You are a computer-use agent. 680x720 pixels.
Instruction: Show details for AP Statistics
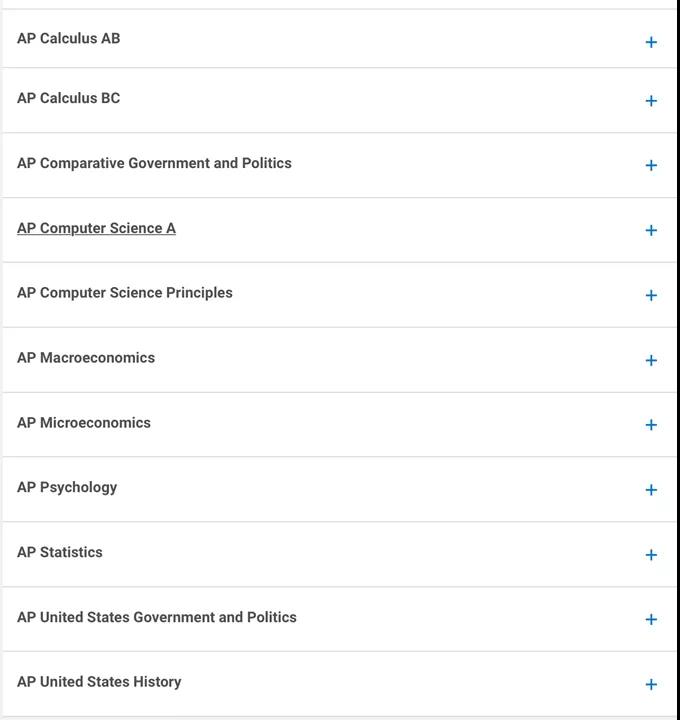tap(651, 555)
